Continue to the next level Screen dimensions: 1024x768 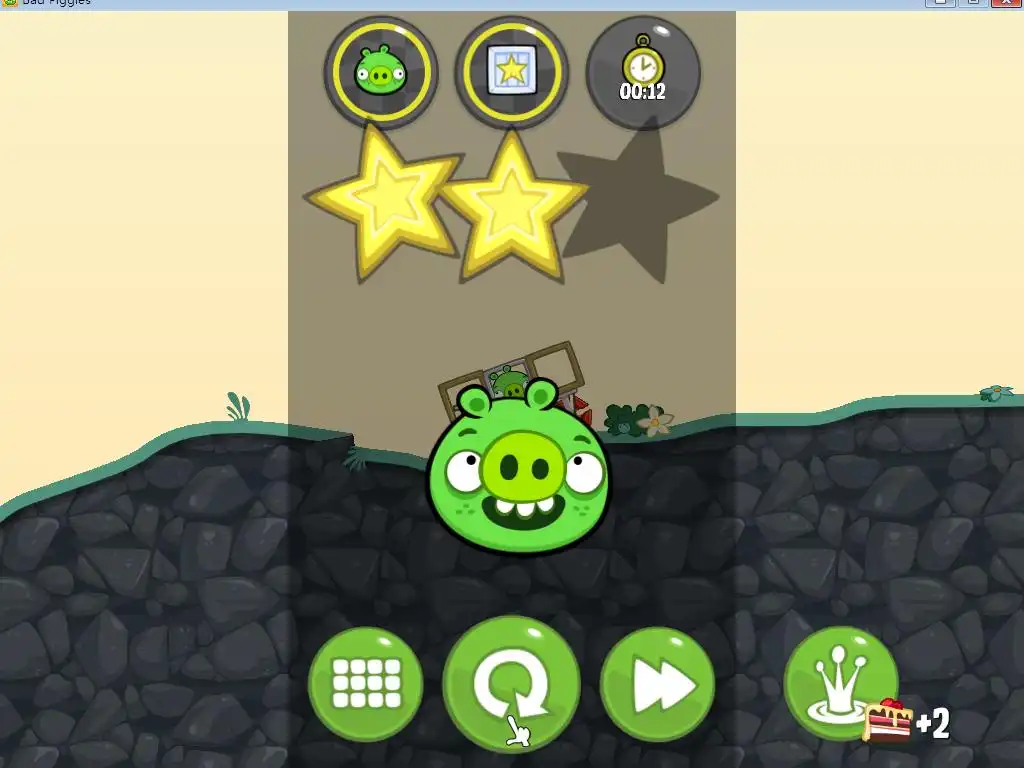tap(657, 684)
